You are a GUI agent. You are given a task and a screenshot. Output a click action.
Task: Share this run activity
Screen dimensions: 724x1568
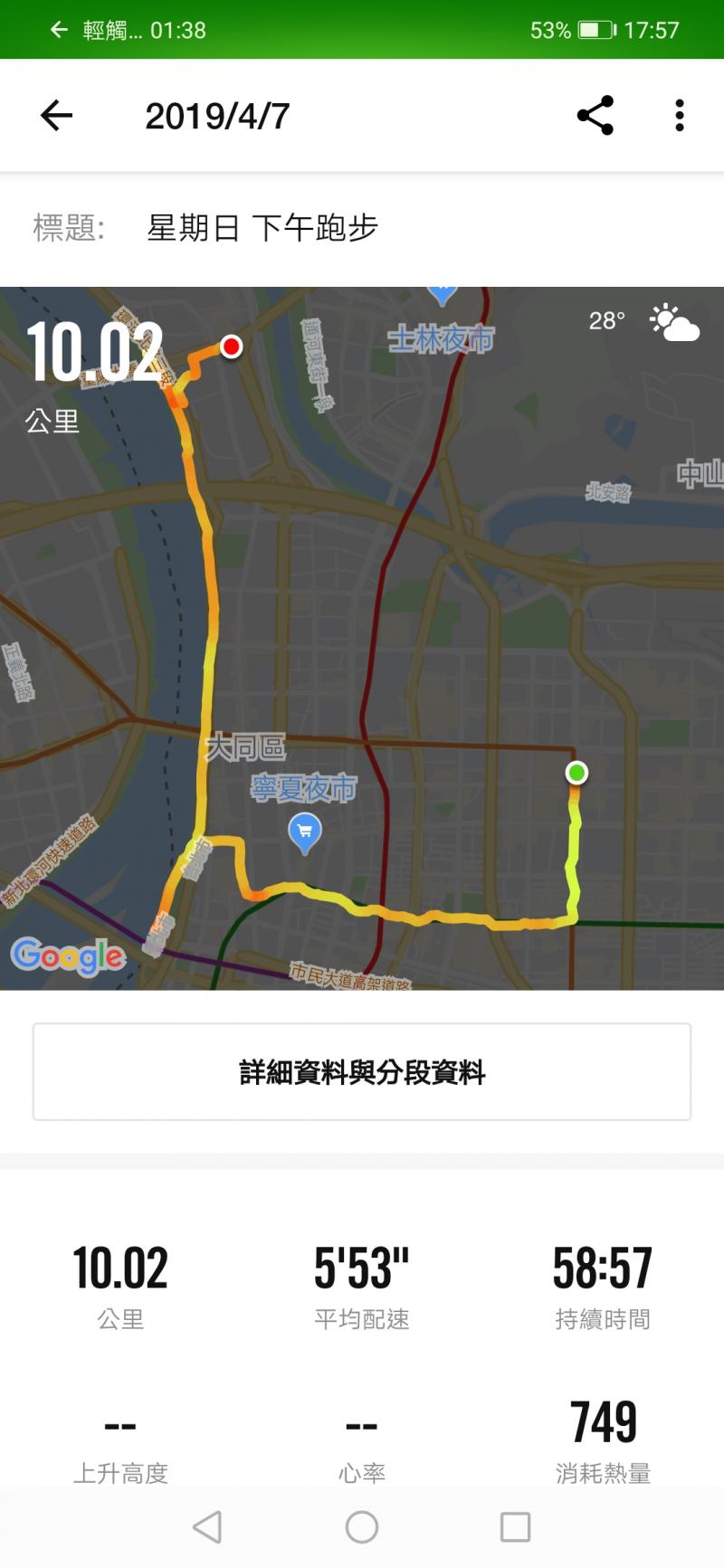[595, 116]
